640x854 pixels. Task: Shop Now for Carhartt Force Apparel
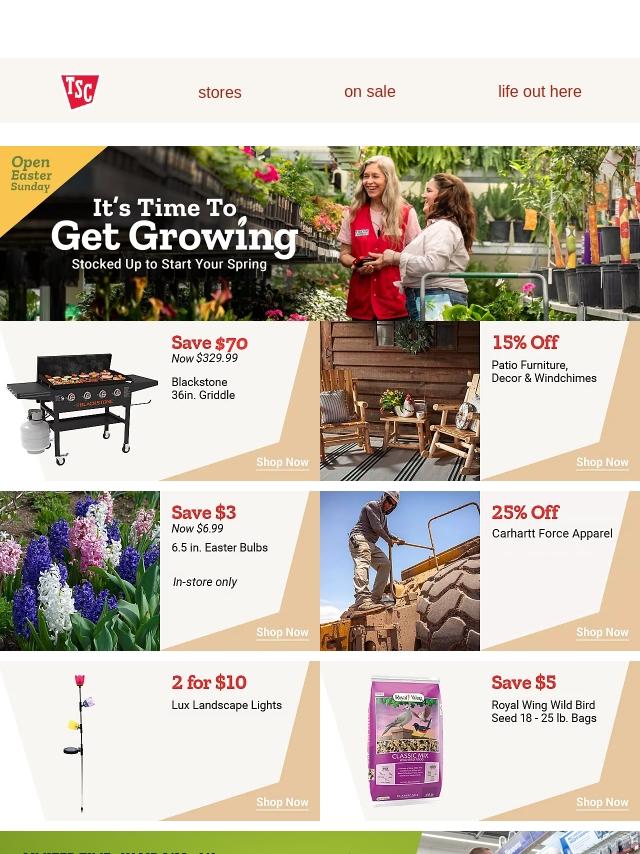coord(602,632)
